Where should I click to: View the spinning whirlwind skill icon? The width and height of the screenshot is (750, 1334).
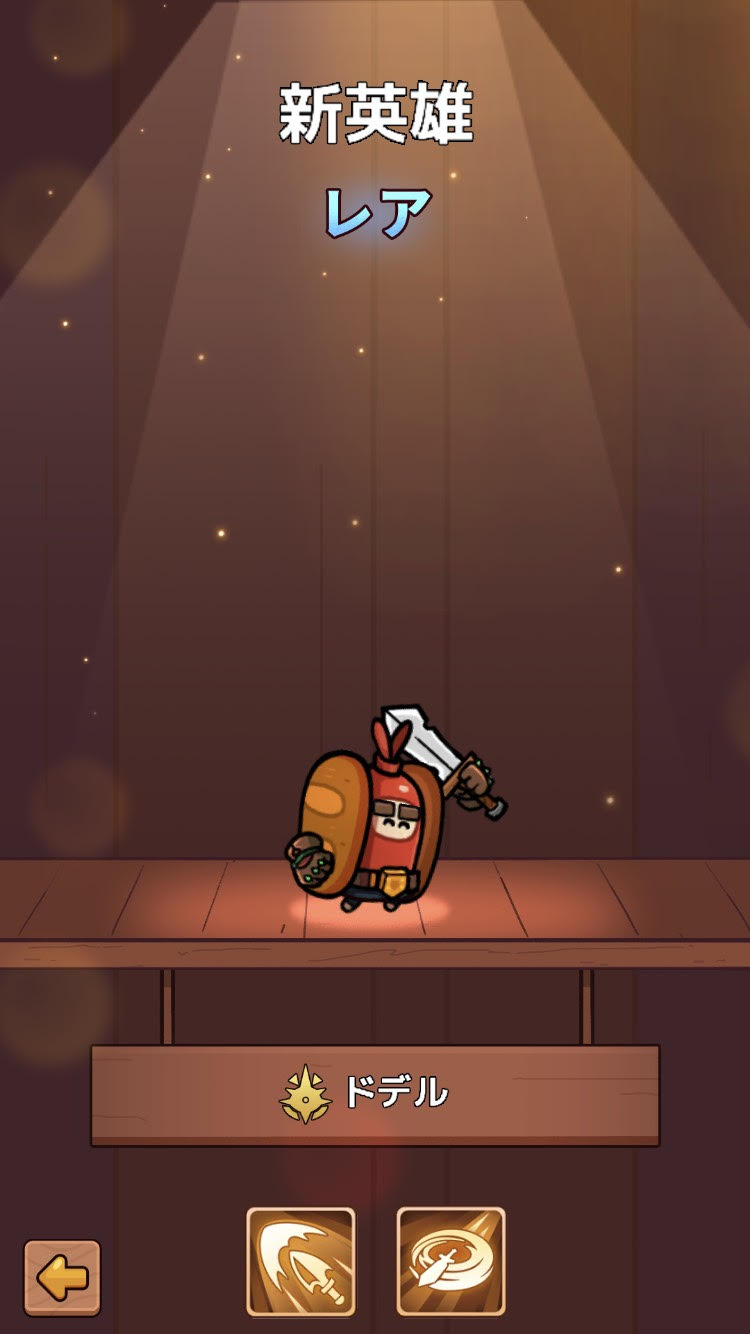pyautogui.click(x=451, y=1261)
